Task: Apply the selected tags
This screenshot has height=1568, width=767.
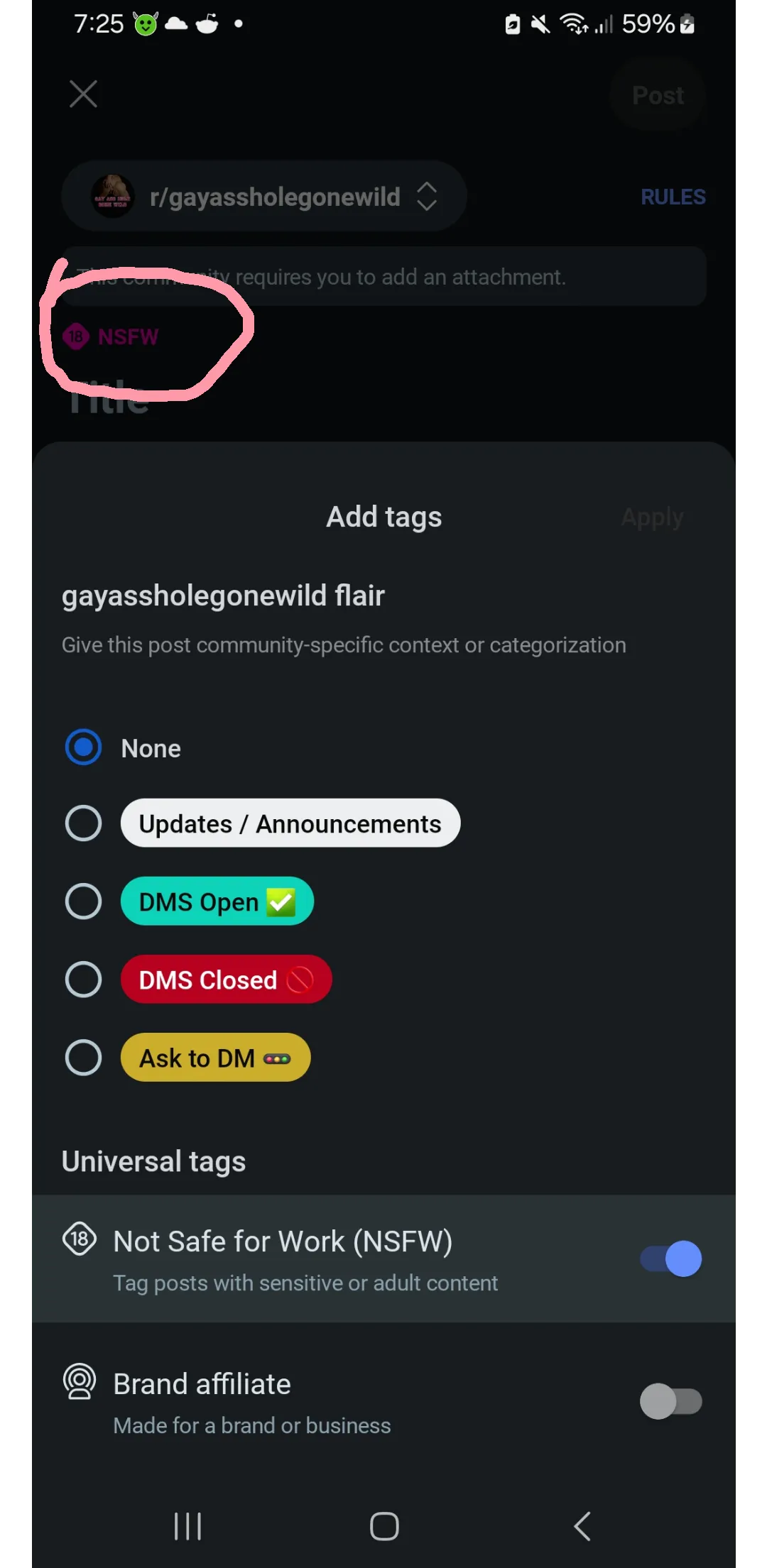Action: [x=651, y=517]
